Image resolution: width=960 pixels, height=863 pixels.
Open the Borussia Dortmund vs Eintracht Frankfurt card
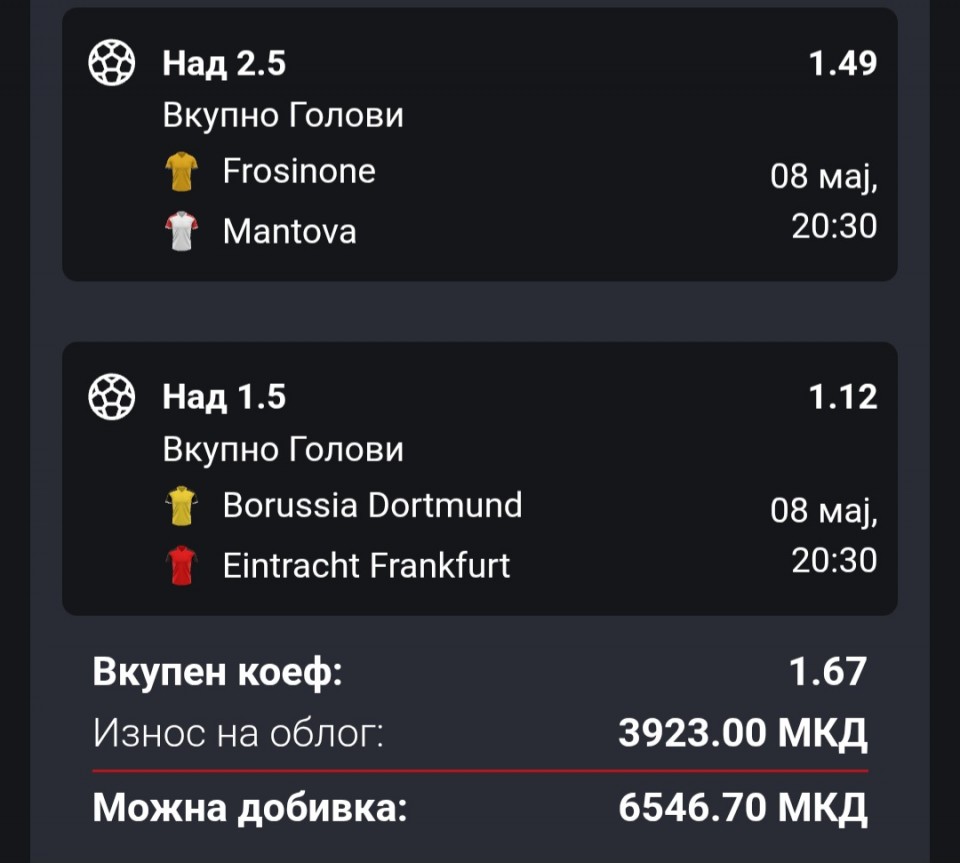point(480,479)
